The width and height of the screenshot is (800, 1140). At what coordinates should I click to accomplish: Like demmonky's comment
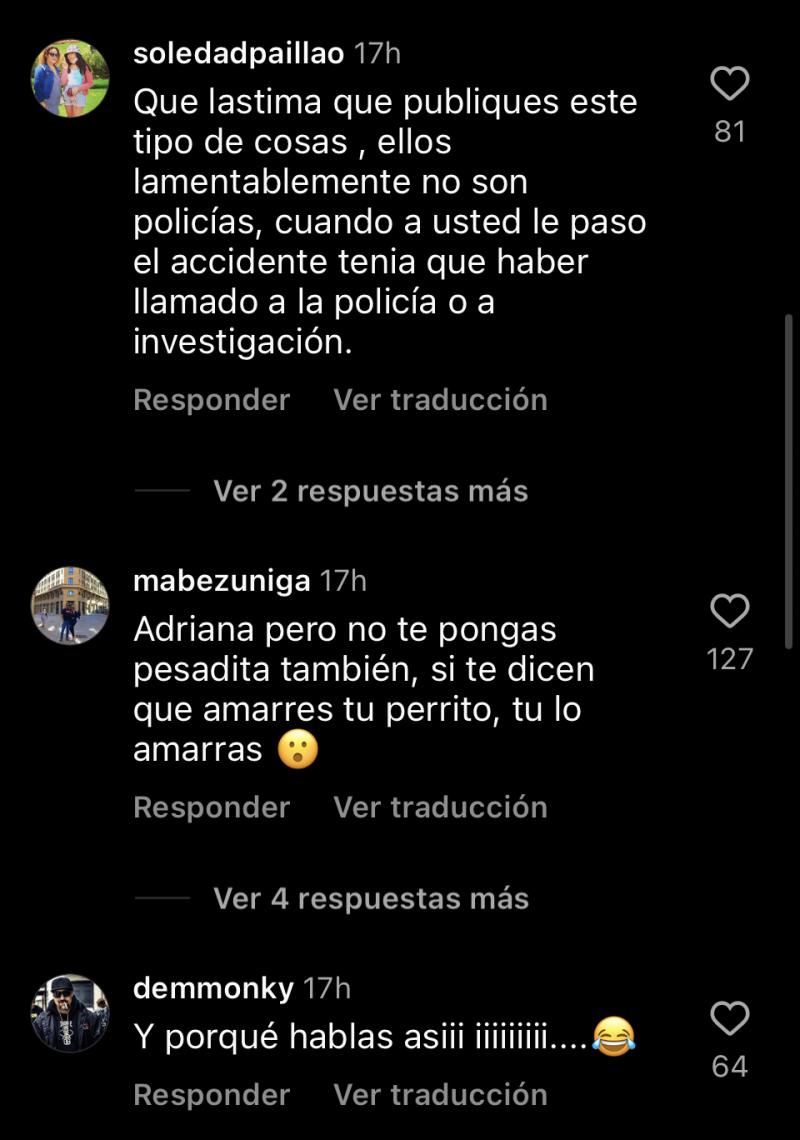coord(730,1019)
